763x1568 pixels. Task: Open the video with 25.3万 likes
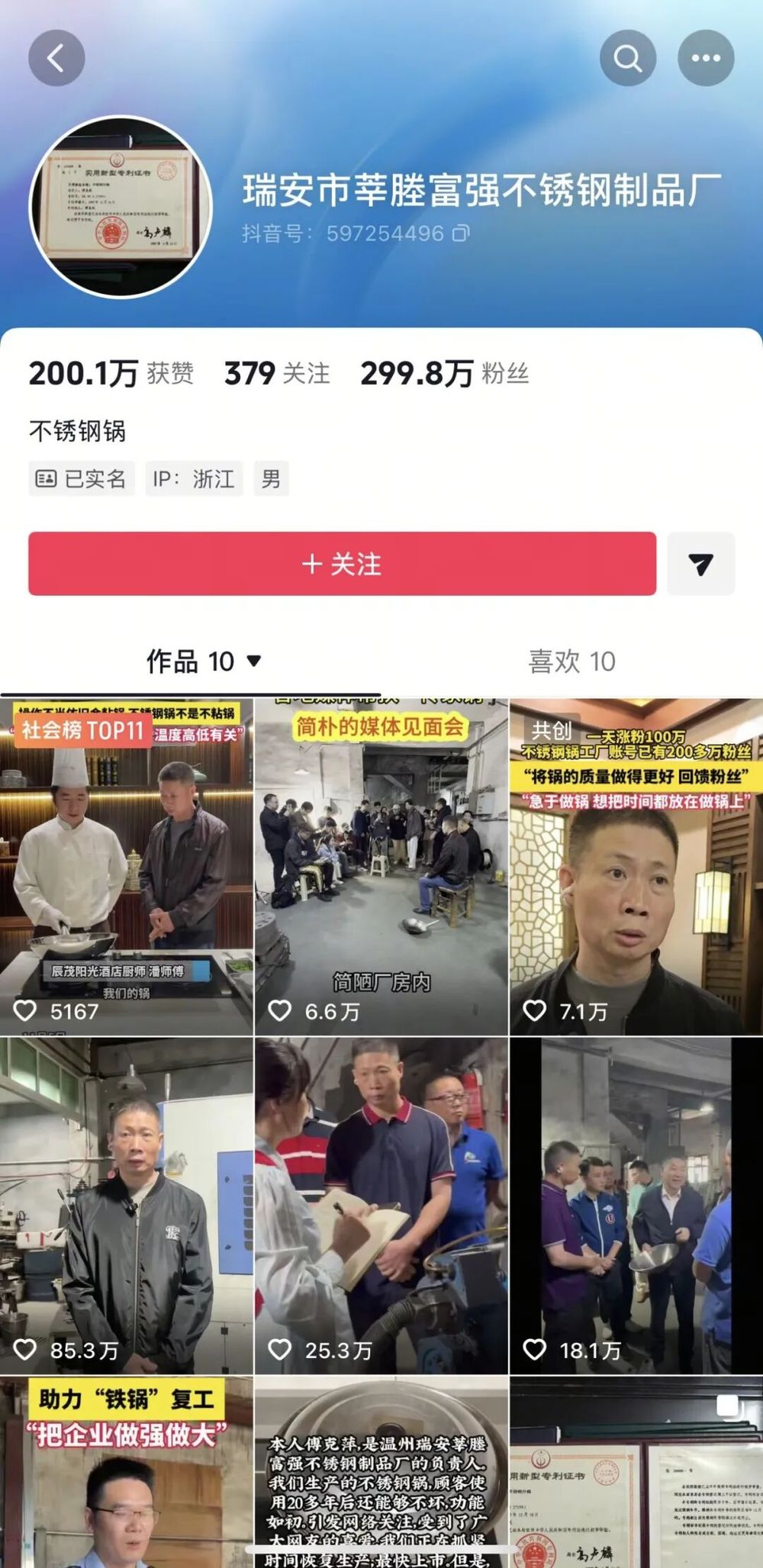pos(381,1206)
